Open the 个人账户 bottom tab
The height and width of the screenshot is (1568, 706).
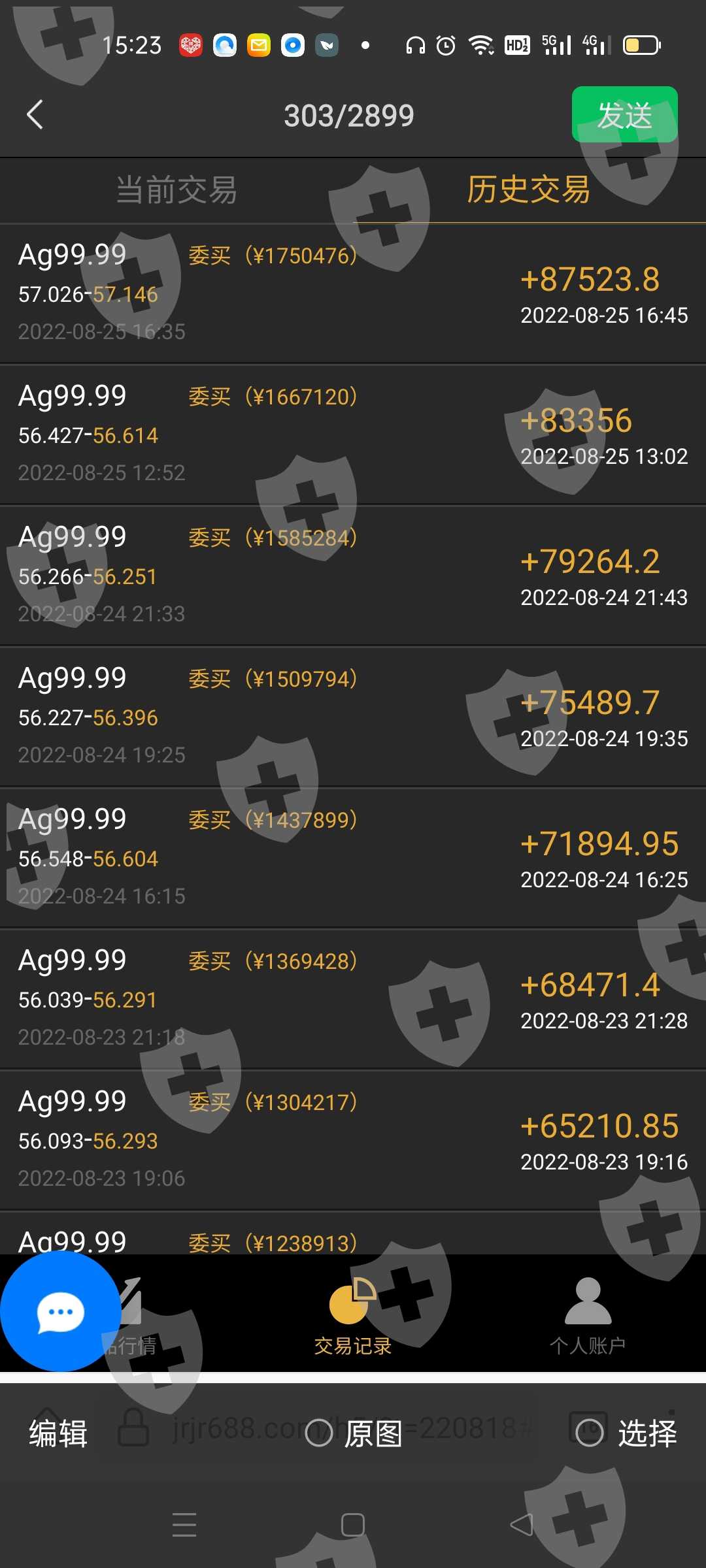[x=588, y=1317]
